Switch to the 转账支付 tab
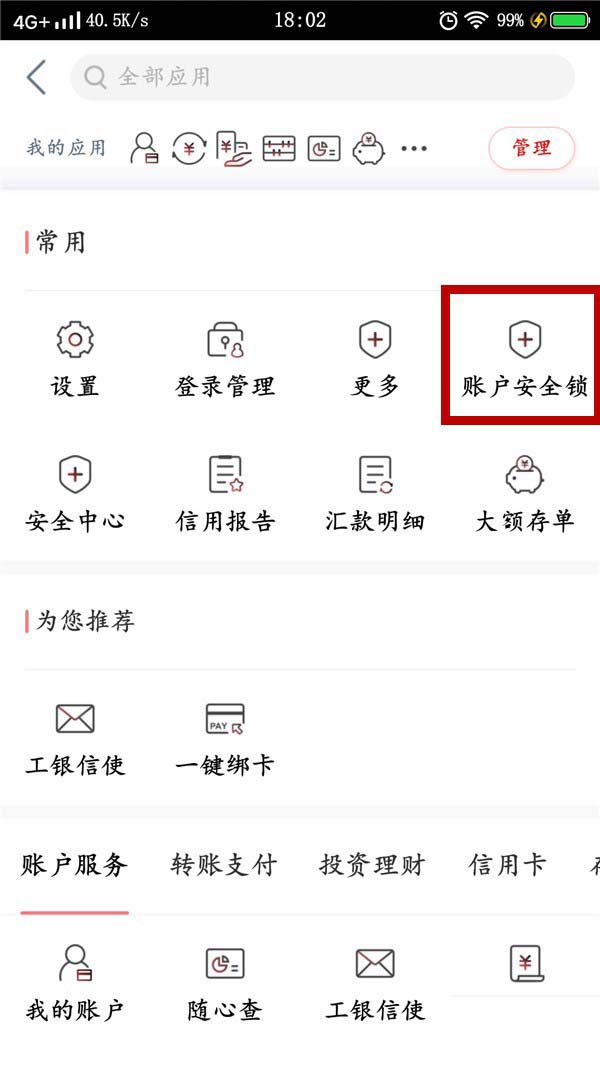The height and width of the screenshot is (1066, 600). 223,865
